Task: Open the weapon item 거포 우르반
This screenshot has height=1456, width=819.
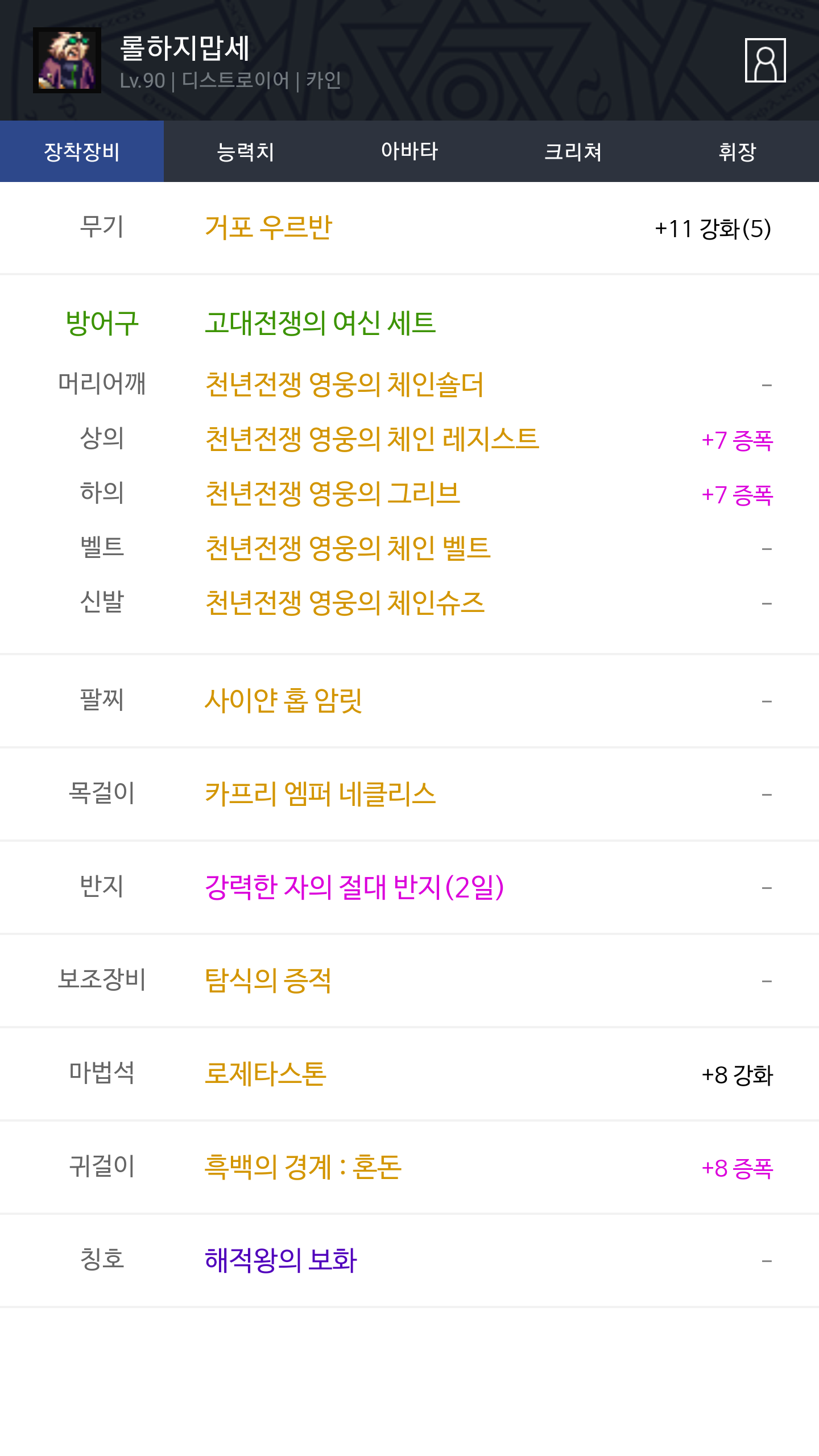Action: (268, 228)
